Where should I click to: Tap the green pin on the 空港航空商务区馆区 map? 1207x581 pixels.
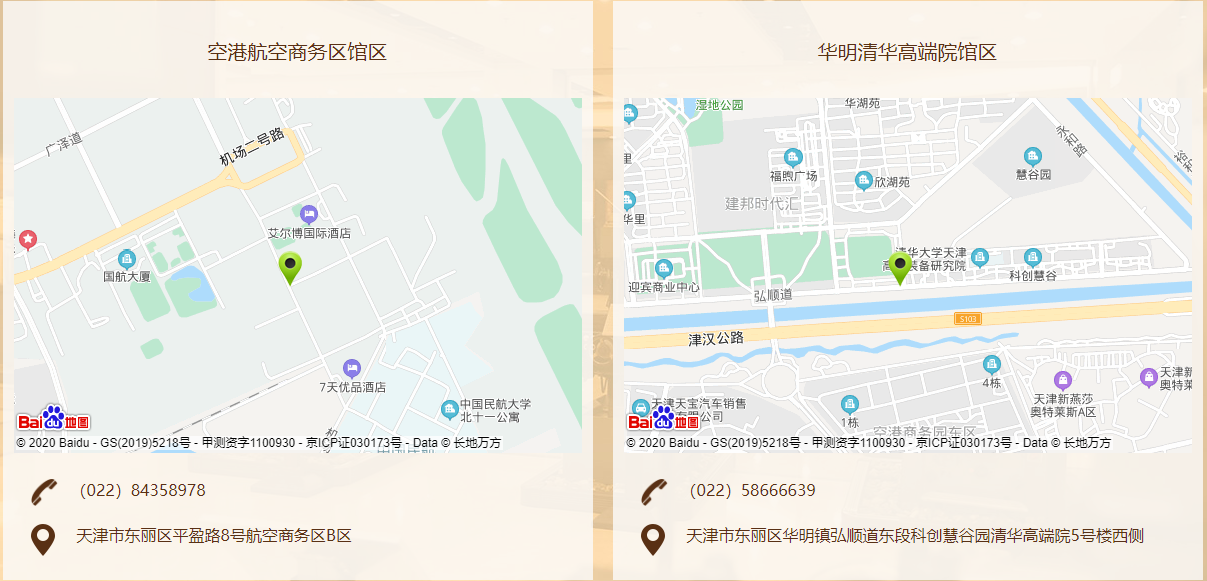click(x=290, y=267)
